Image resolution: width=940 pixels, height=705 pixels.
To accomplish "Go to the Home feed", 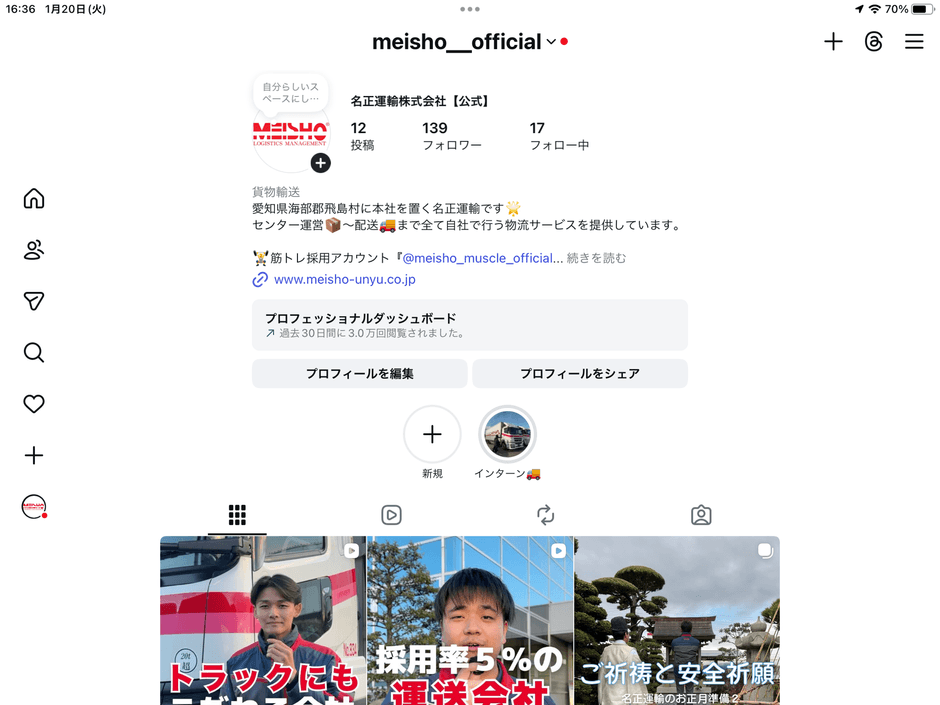I will click(x=34, y=199).
